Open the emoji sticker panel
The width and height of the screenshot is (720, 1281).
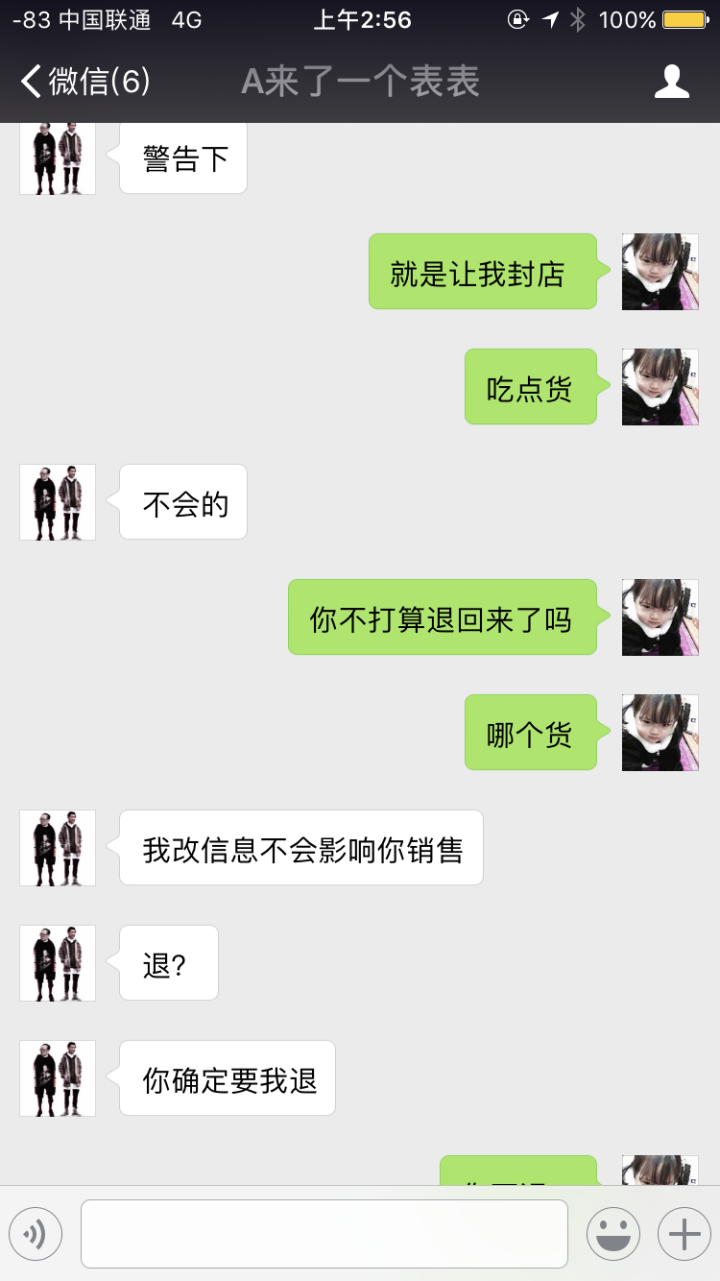613,1234
